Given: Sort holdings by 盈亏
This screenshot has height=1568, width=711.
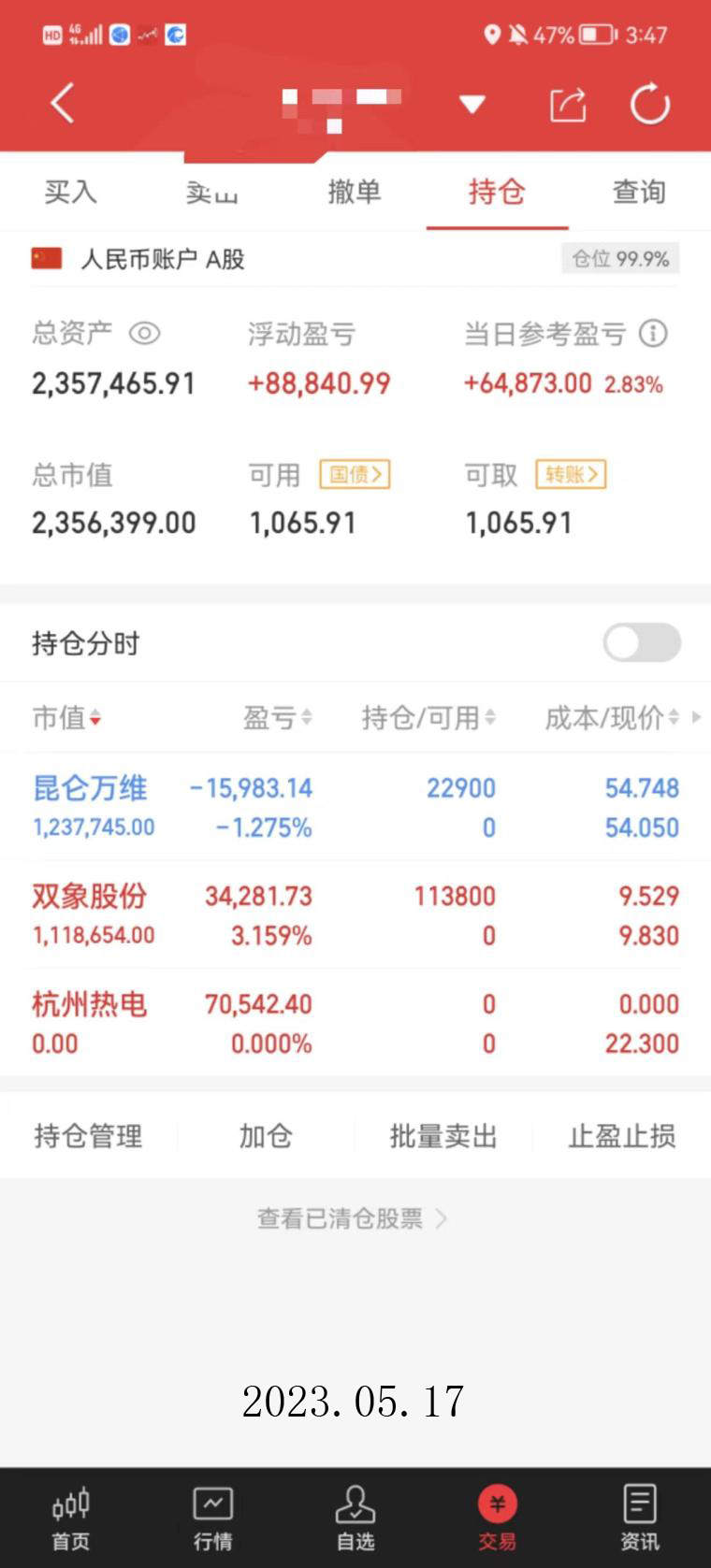Looking at the screenshot, I should pyautogui.click(x=277, y=718).
